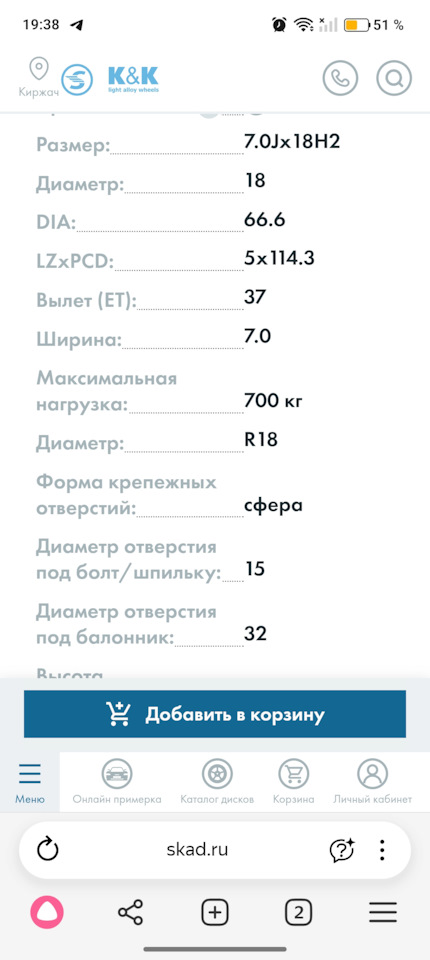
Task: Open a new browser tab
Action: click(x=214, y=913)
